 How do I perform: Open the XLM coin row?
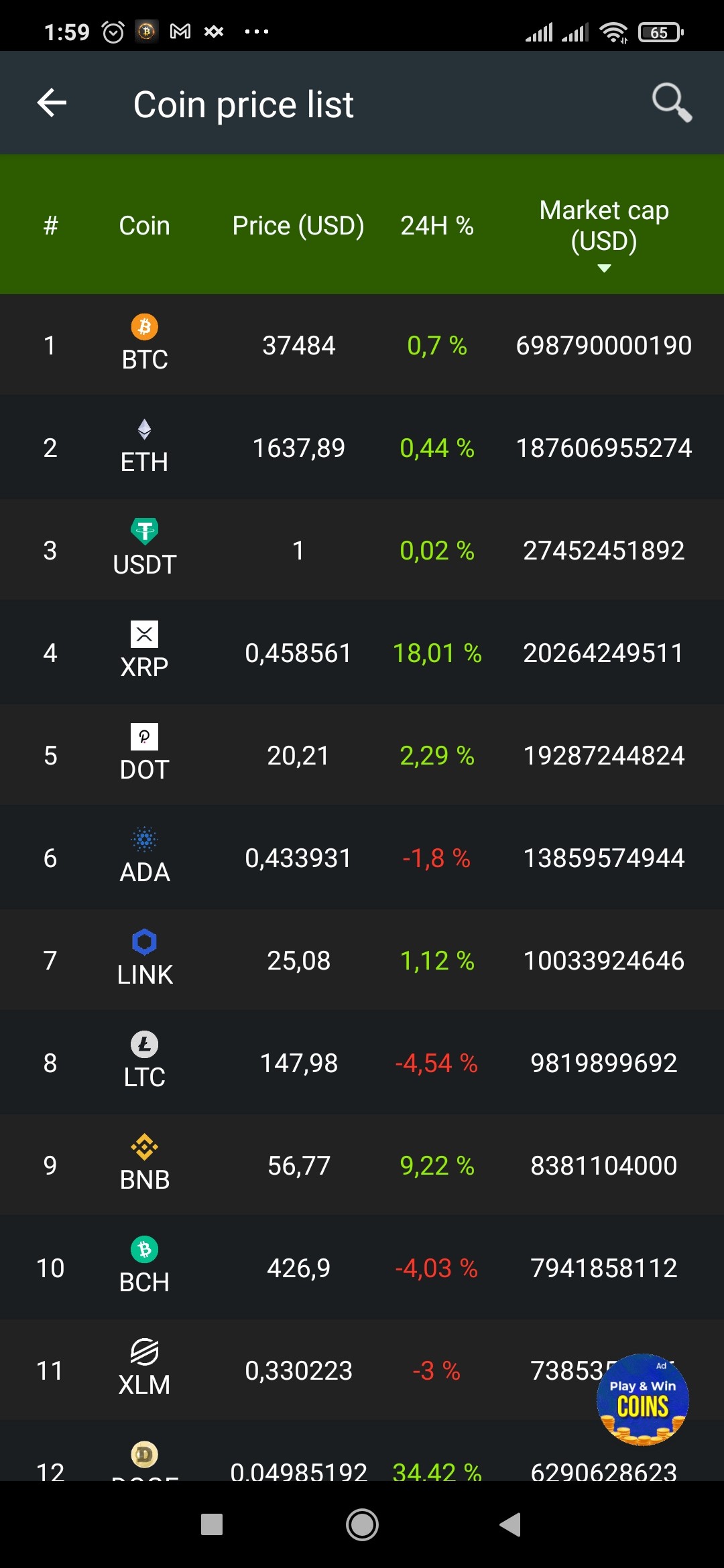[x=362, y=1370]
